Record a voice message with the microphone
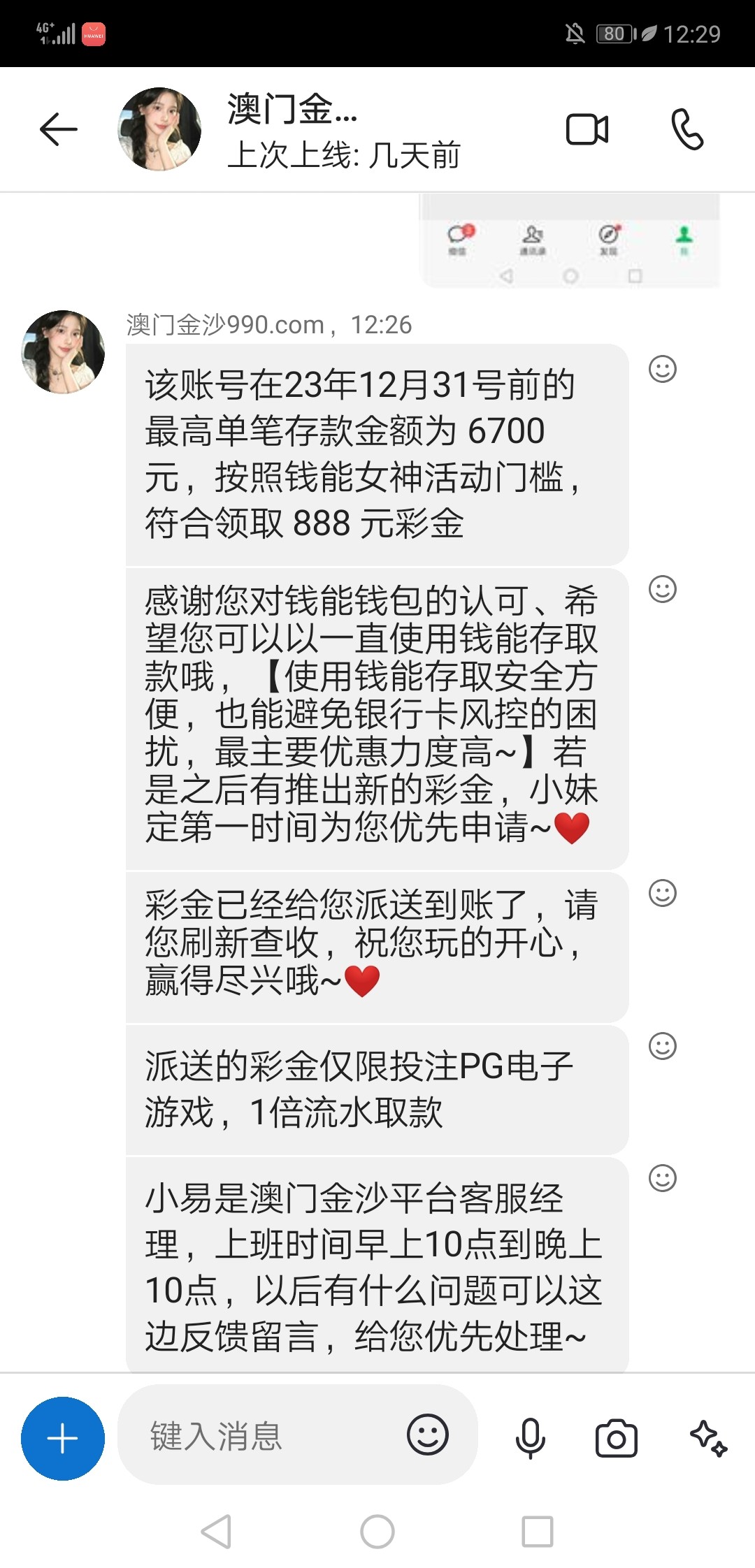Viewport: 755px width, 1568px height. pyautogui.click(x=530, y=1438)
